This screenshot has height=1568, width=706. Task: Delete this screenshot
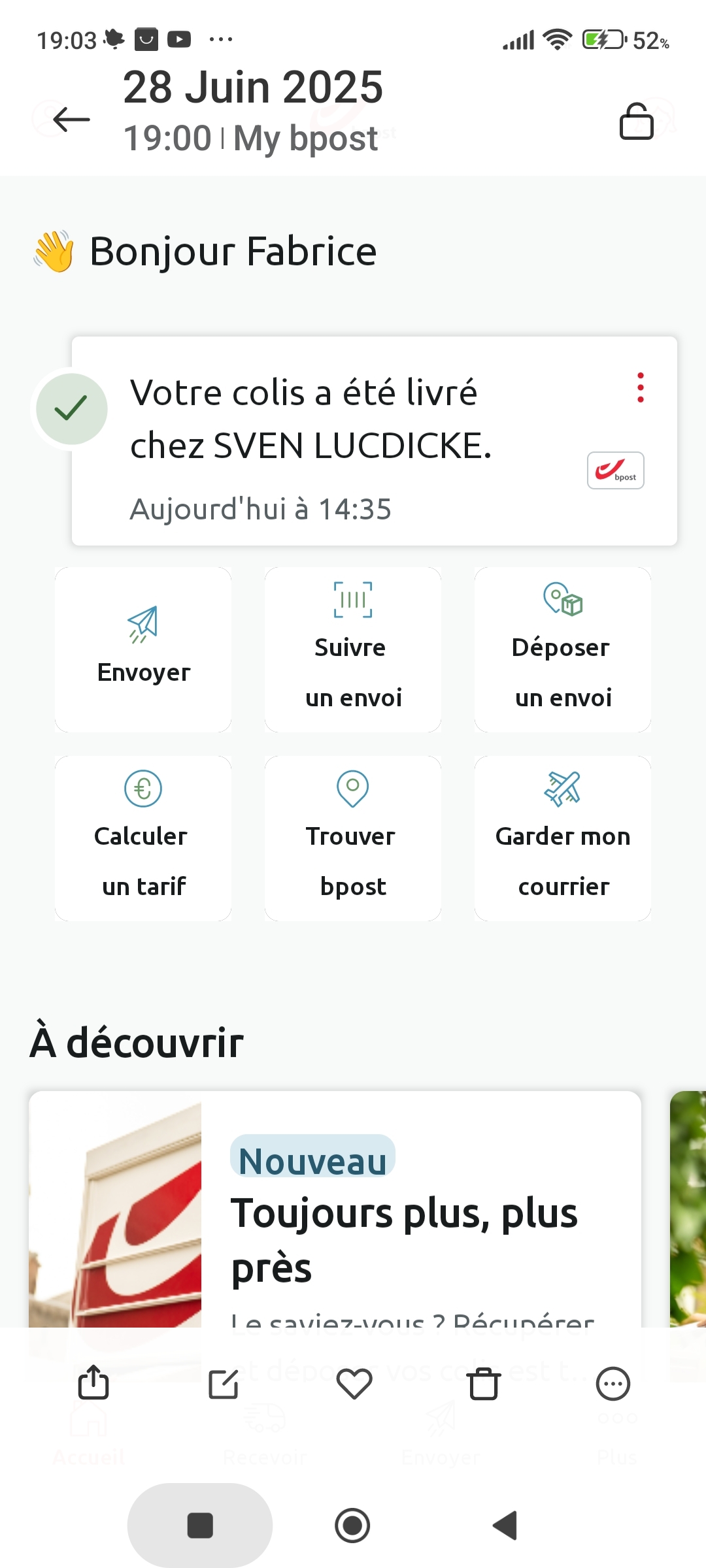coord(484,1384)
